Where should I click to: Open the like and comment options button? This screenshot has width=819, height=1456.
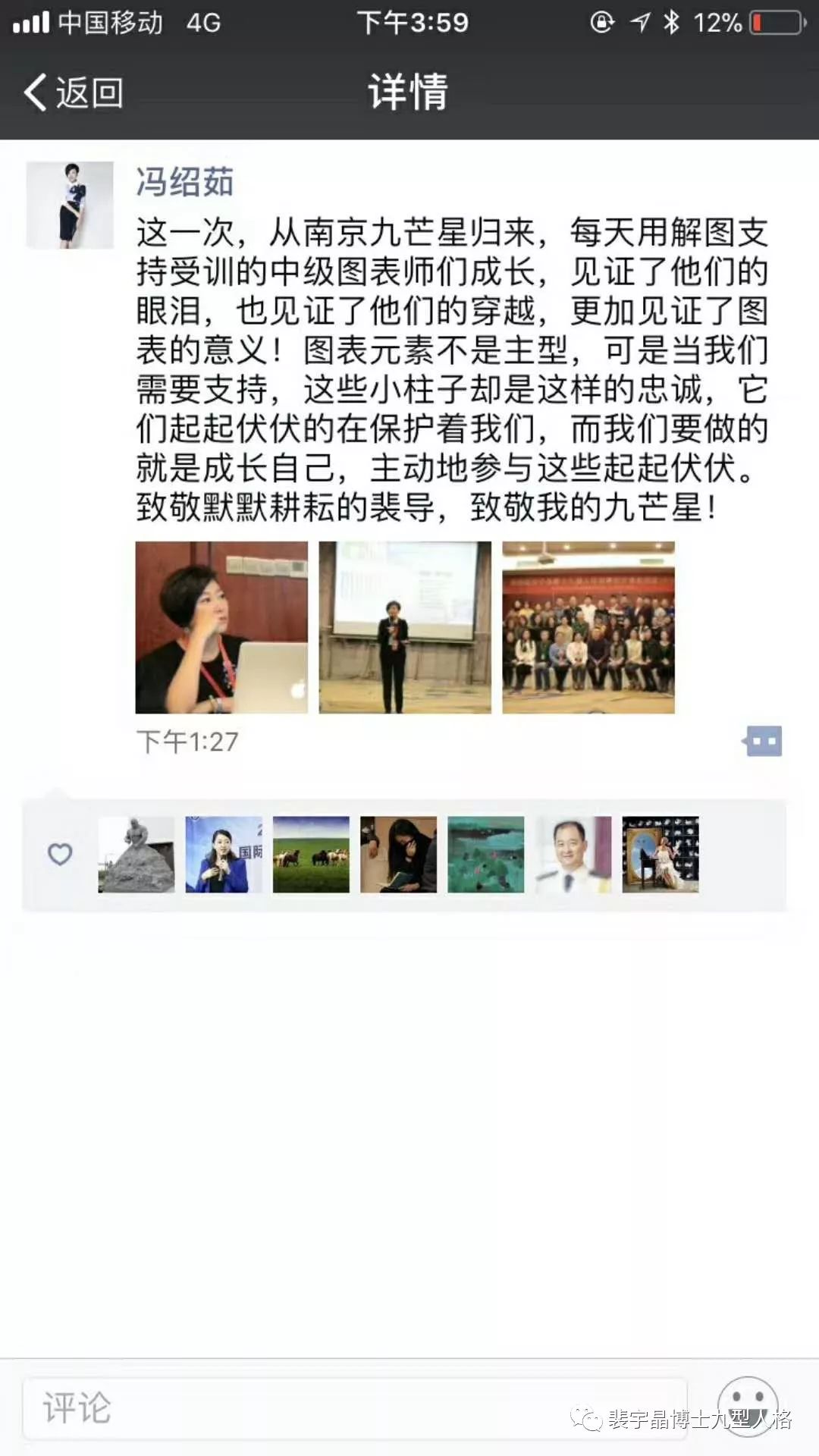click(x=763, y=741)
